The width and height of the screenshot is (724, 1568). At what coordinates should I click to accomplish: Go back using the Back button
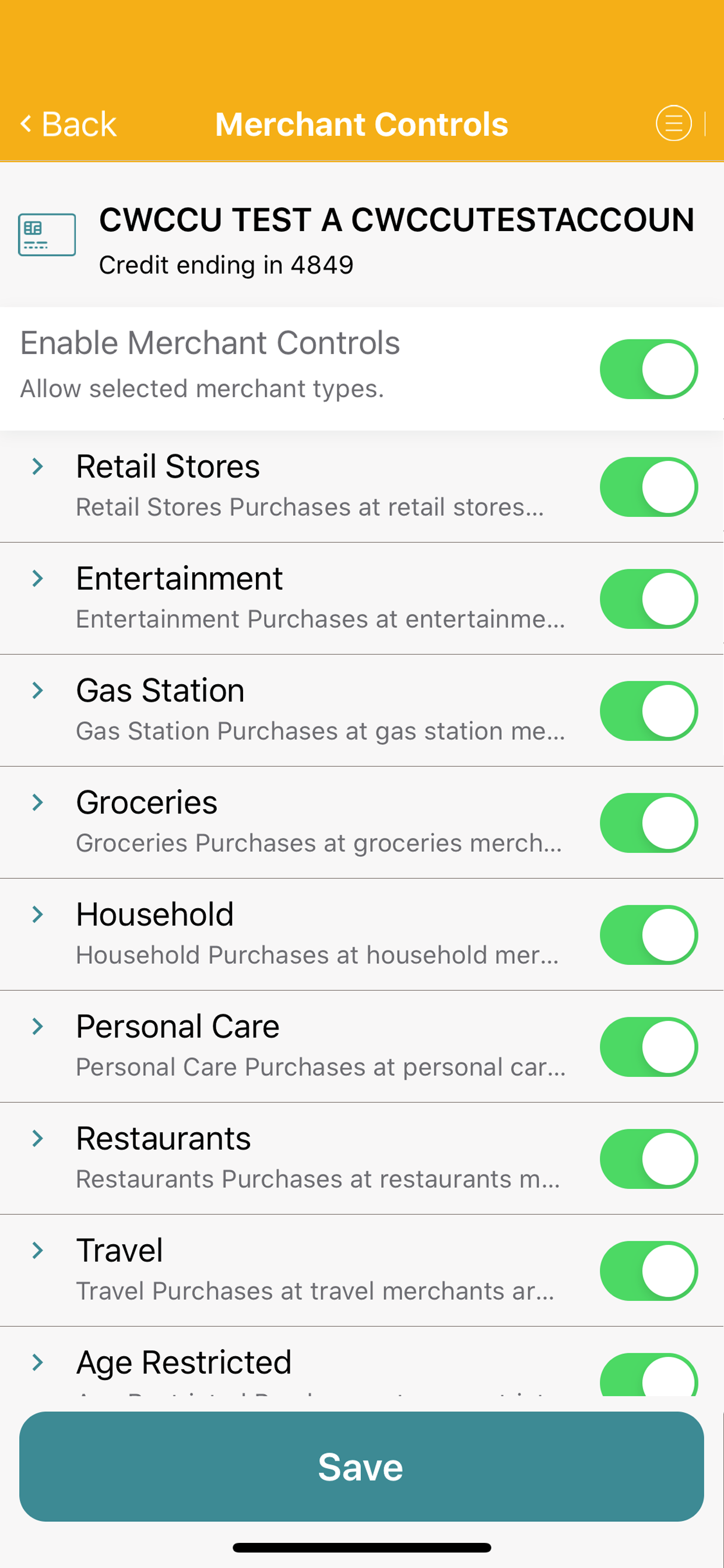point(68,124)
